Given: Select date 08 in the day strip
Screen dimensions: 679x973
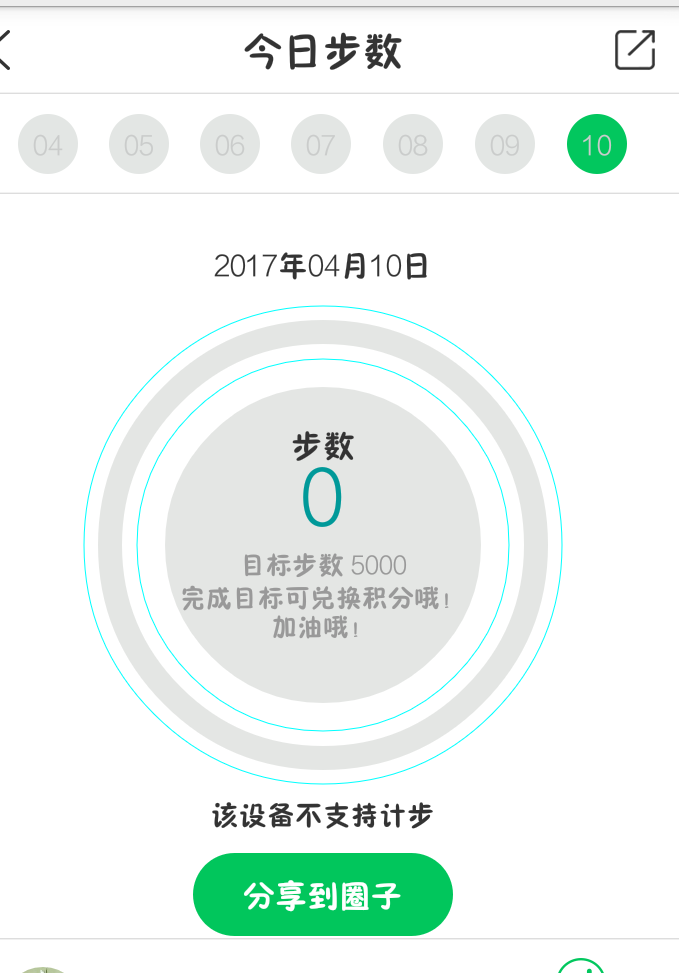Looking at the screenshot, I should [413, 145].
